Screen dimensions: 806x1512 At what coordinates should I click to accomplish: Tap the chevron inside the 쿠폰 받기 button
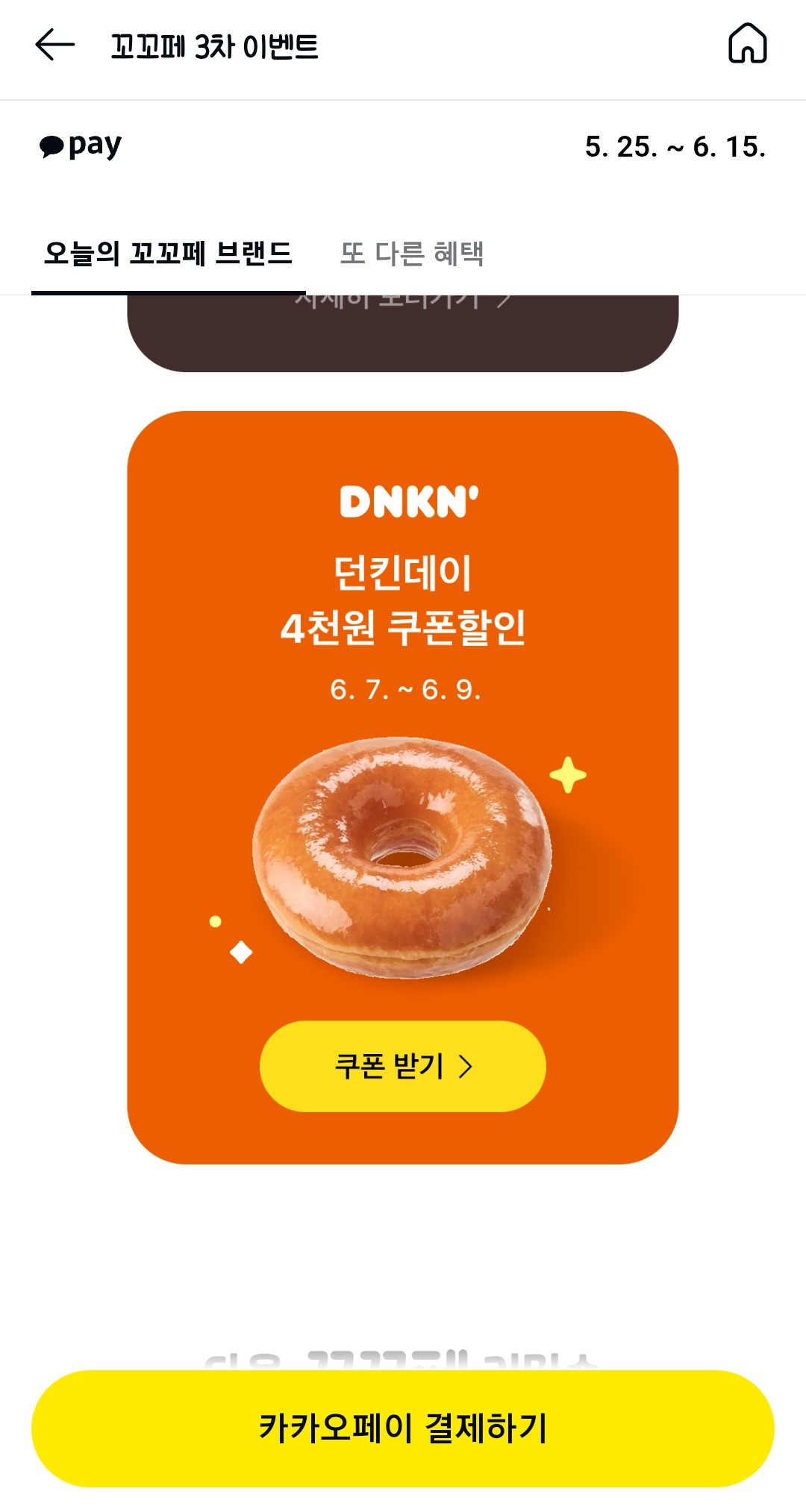(x=466, y=1067)
